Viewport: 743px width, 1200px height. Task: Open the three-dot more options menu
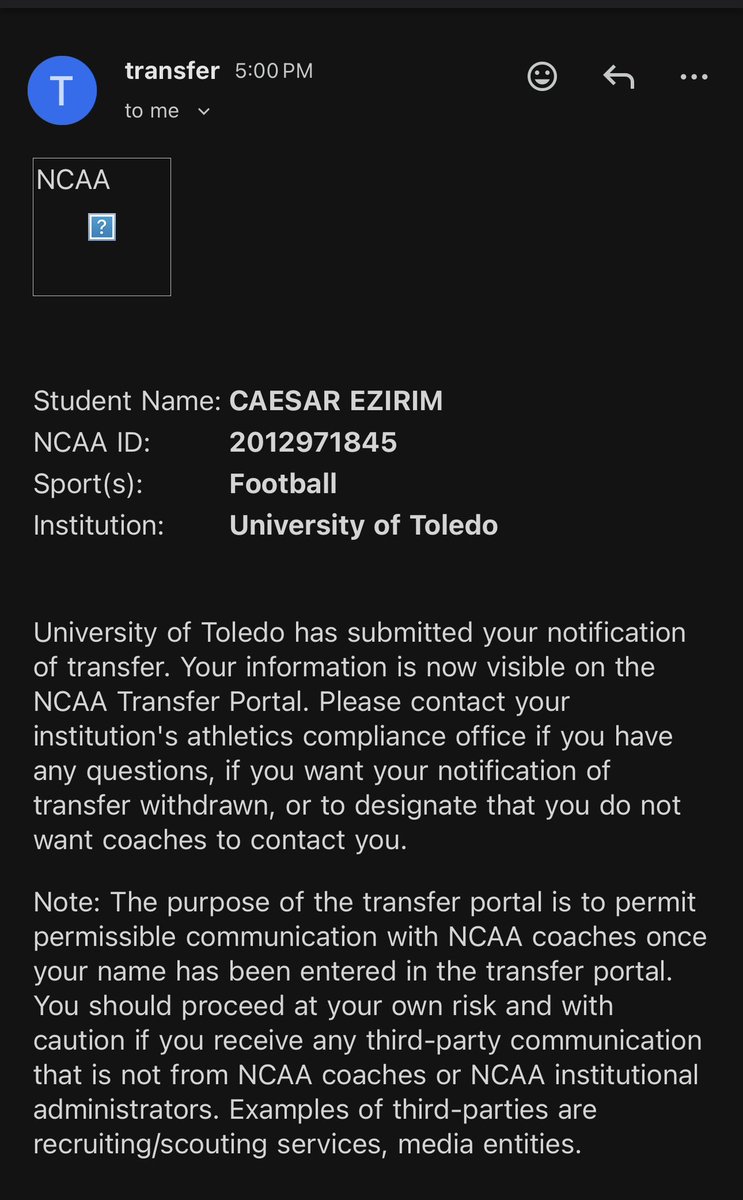(x=693, y=77)
